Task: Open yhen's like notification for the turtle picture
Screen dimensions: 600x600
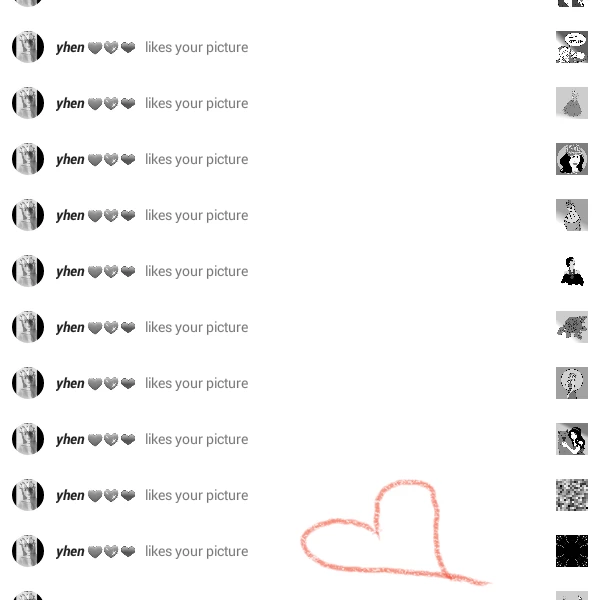Action: [x=300, y=327]
